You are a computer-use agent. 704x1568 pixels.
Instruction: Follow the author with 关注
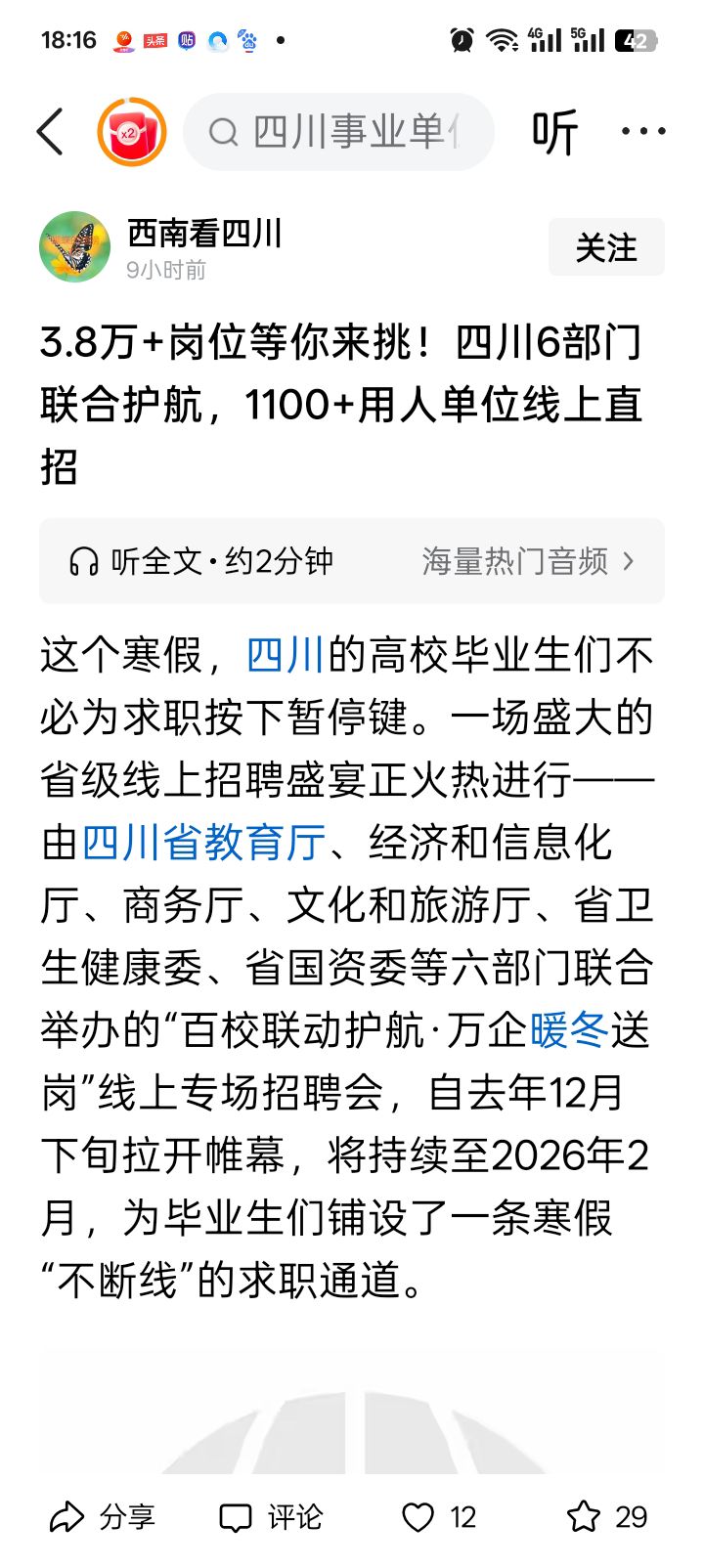[x=605, y=247]
